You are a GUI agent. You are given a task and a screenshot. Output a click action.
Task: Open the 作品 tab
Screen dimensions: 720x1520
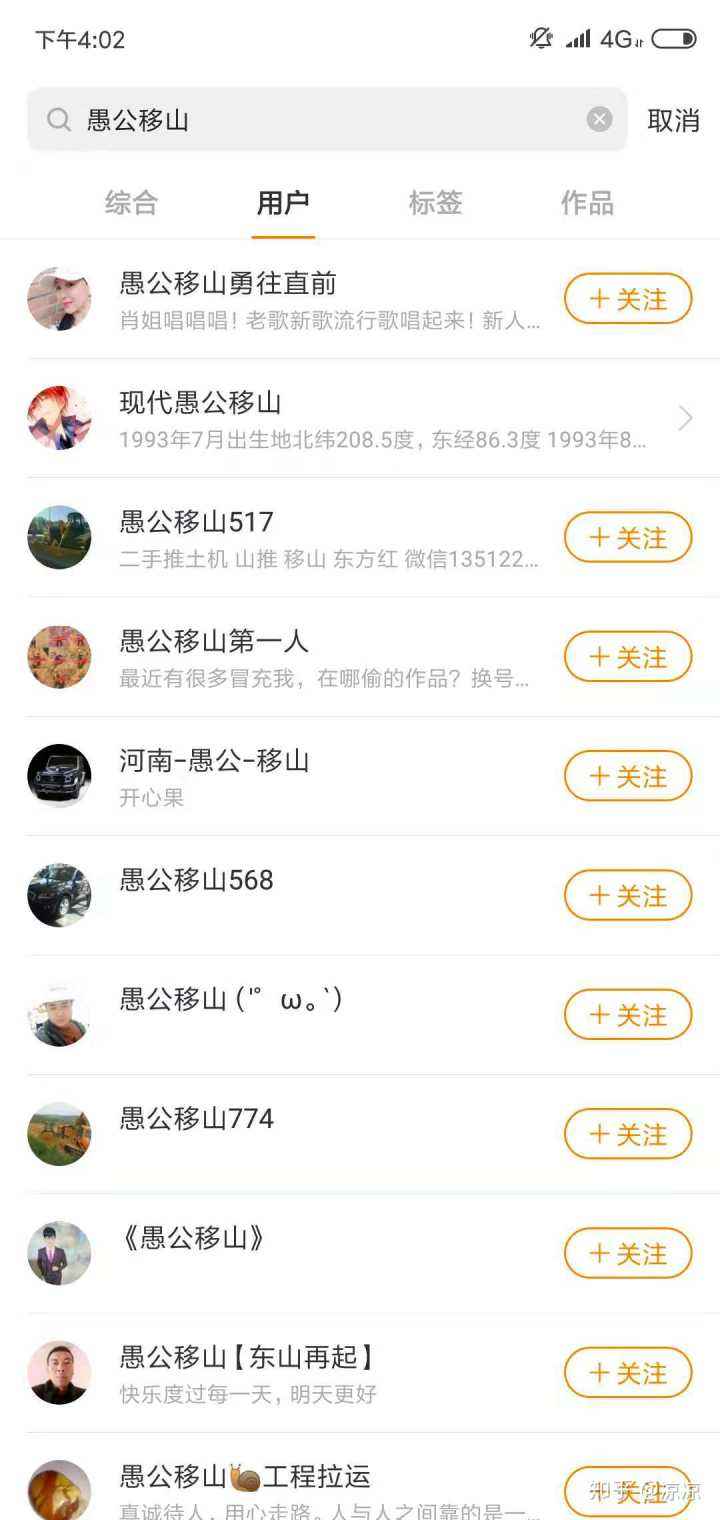tap(586, 203)
